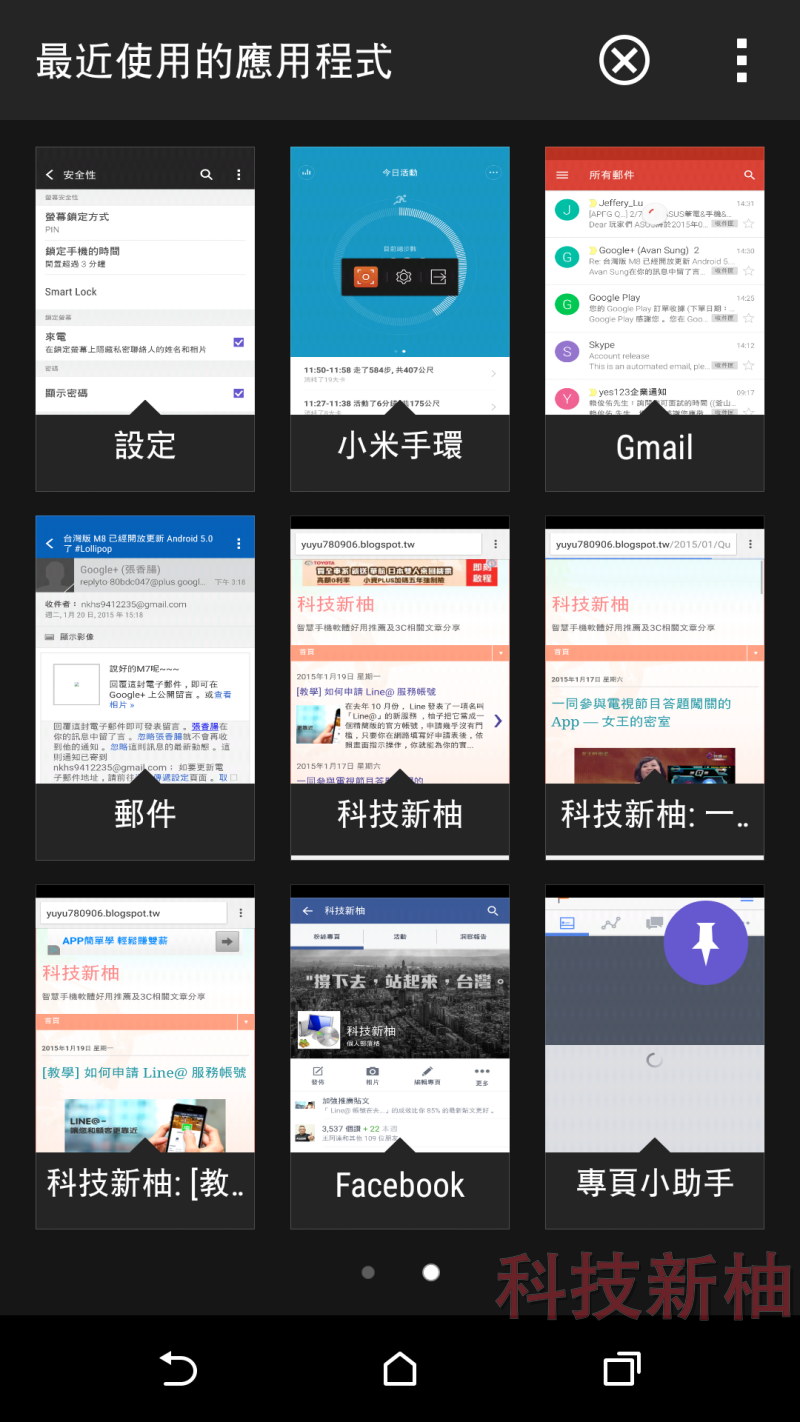Switch to the Facebook app
800x1422 pixels.
tap(400, 1057)
